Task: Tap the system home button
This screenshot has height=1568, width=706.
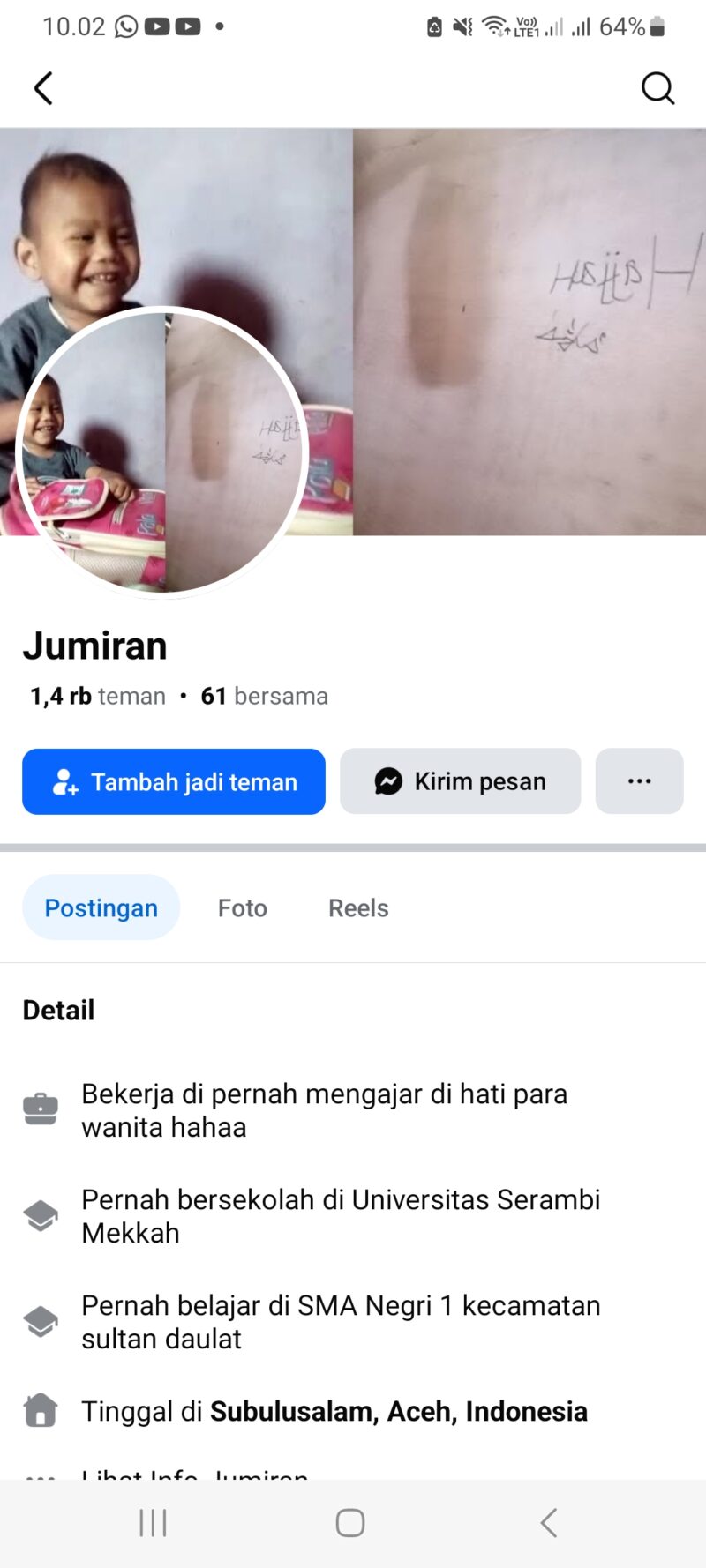Action: tap(350, 1522)
